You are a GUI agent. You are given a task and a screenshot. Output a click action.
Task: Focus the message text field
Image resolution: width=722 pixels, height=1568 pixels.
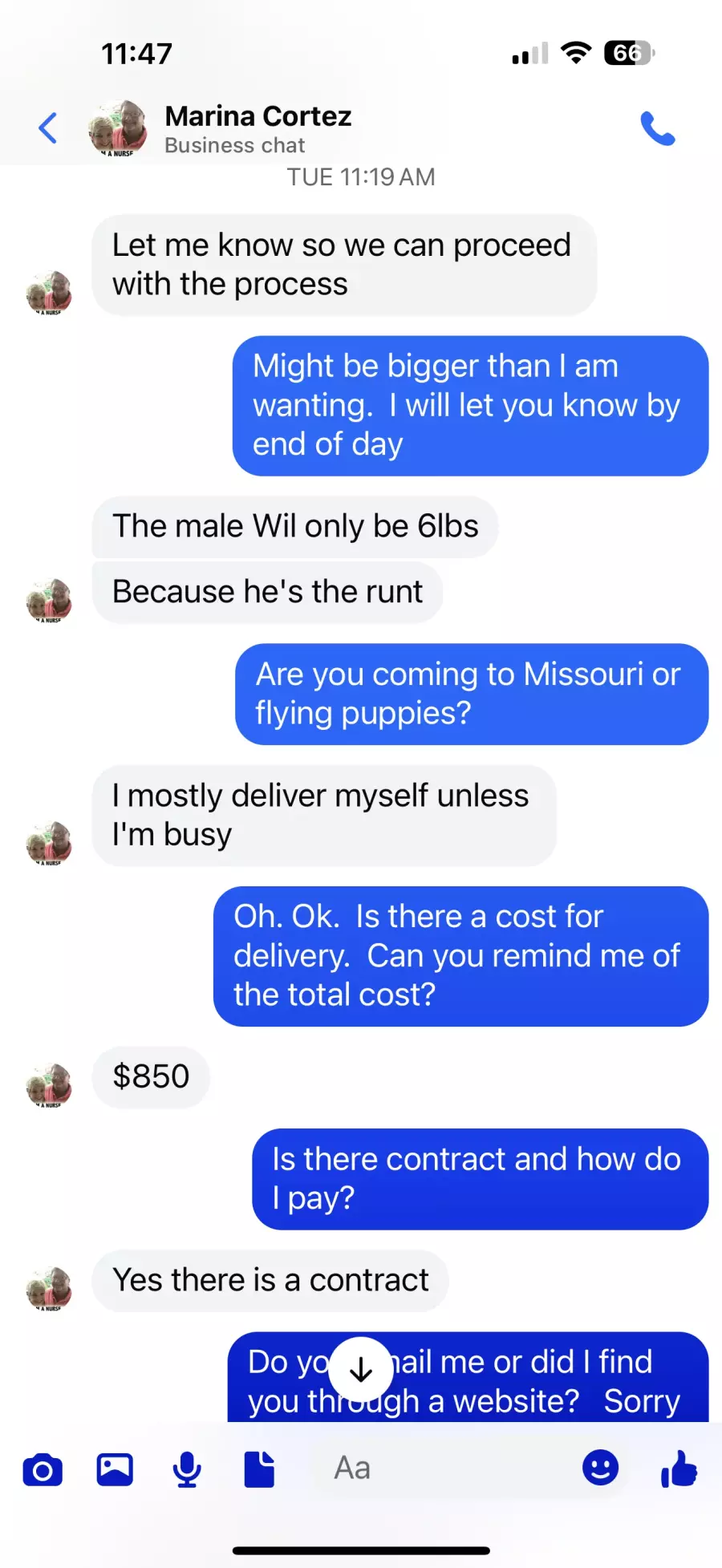point(441,1468)
